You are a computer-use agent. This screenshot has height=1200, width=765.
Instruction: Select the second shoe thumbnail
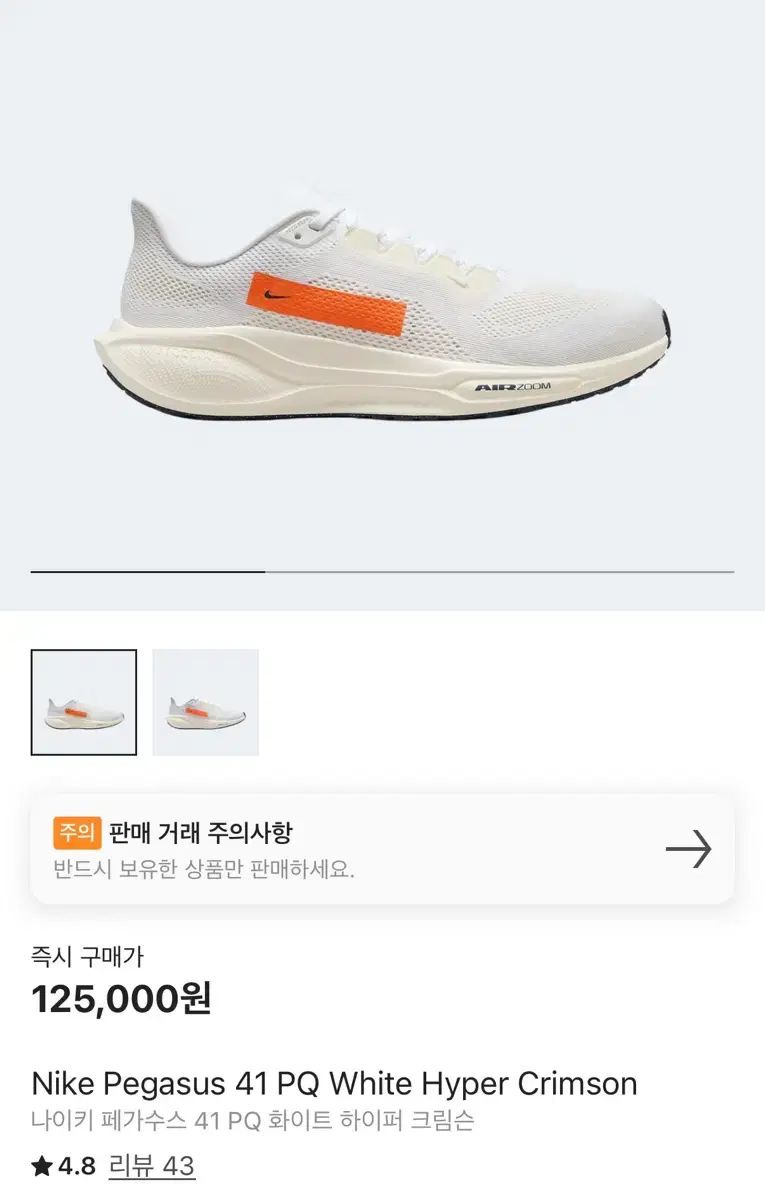tap(206, 702)
